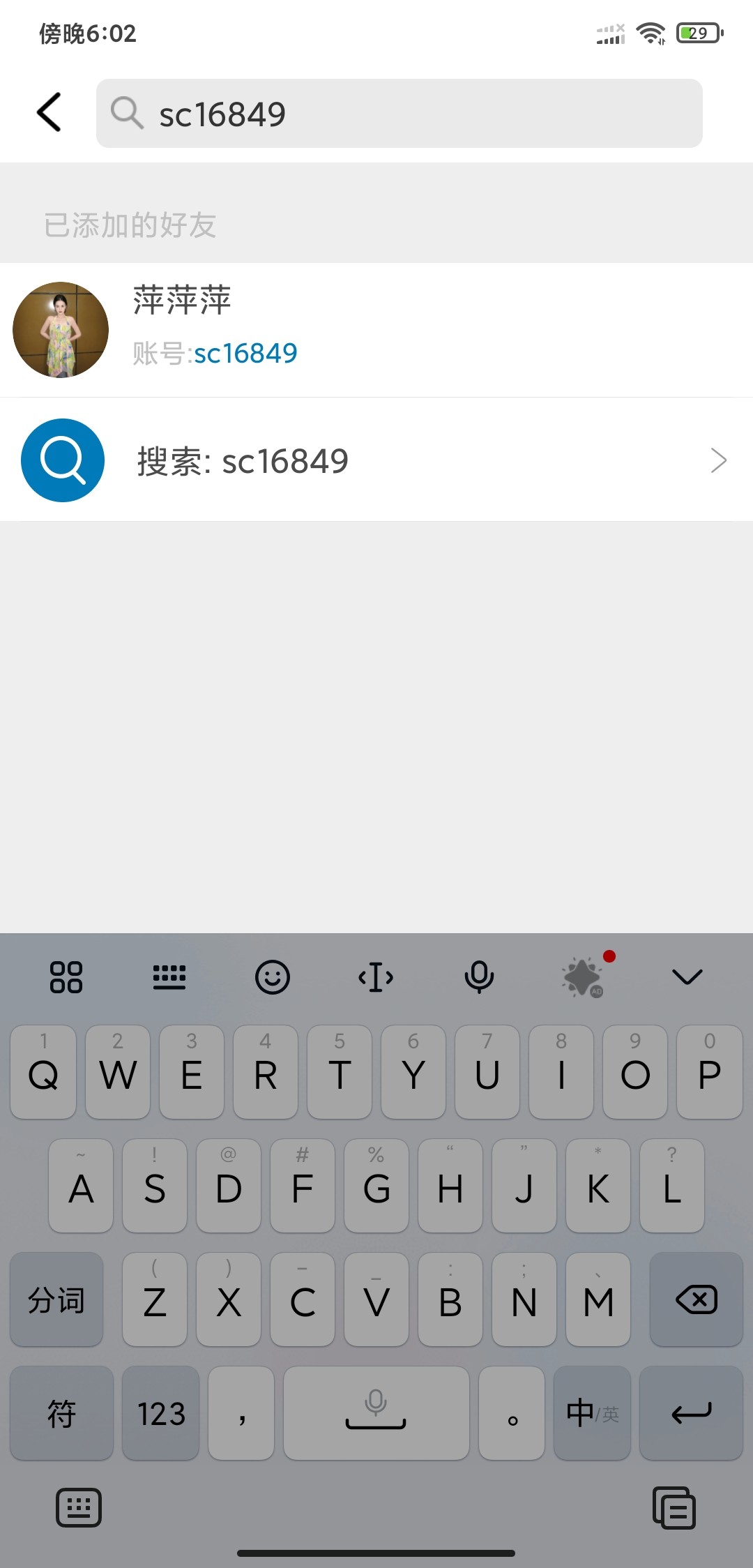Go back using the top-left arrow

[x=49, y=112]
